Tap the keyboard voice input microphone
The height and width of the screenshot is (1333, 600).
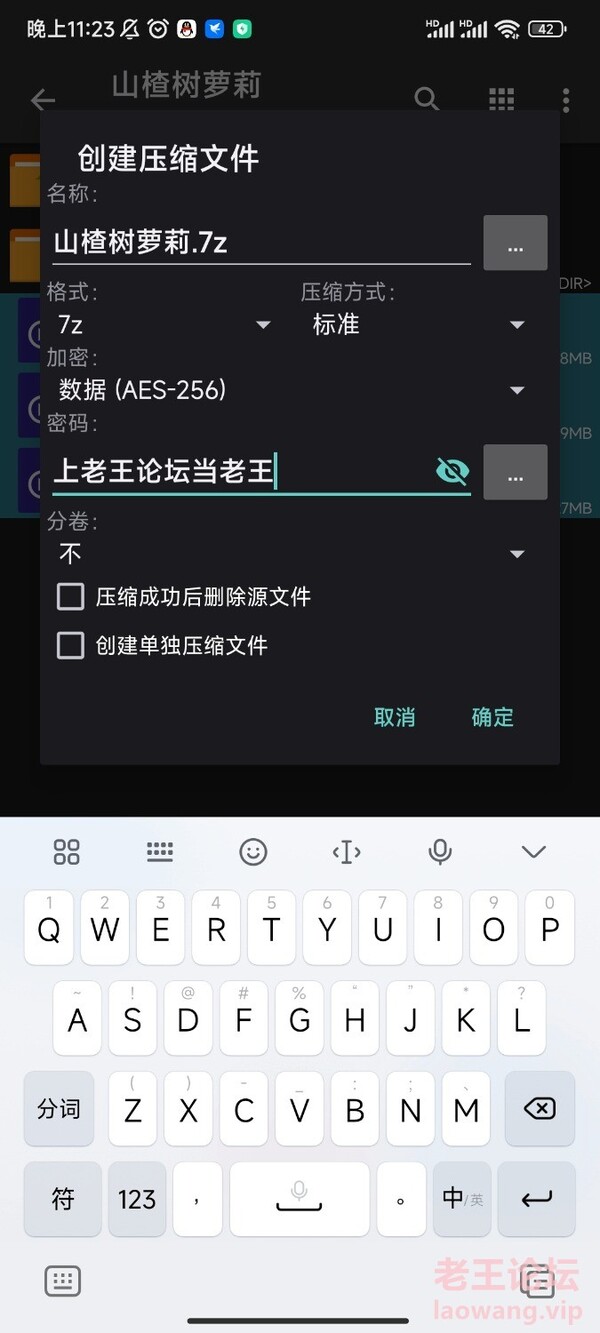pos(439,852)
